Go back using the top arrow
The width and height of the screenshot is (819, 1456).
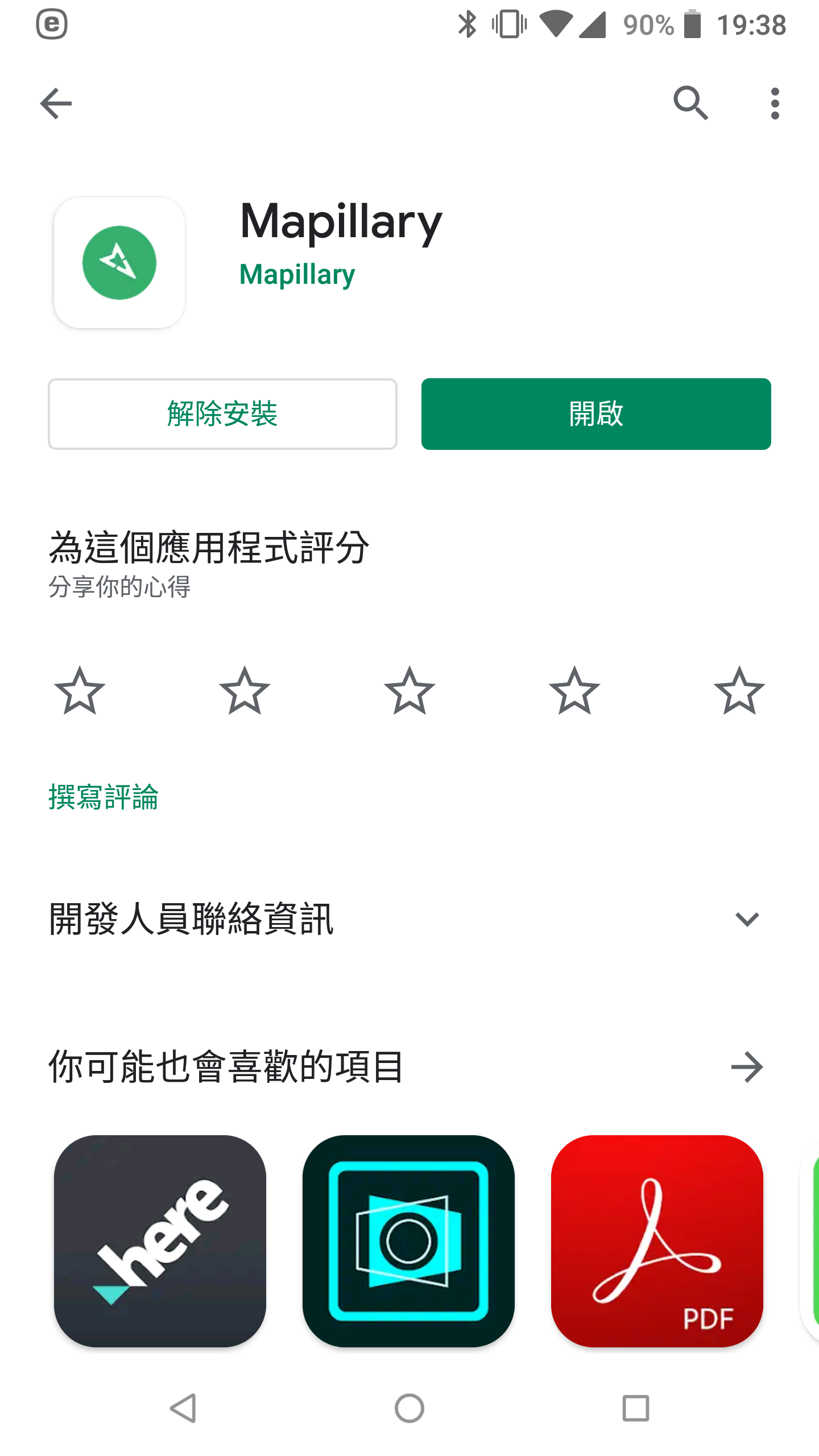56,104
